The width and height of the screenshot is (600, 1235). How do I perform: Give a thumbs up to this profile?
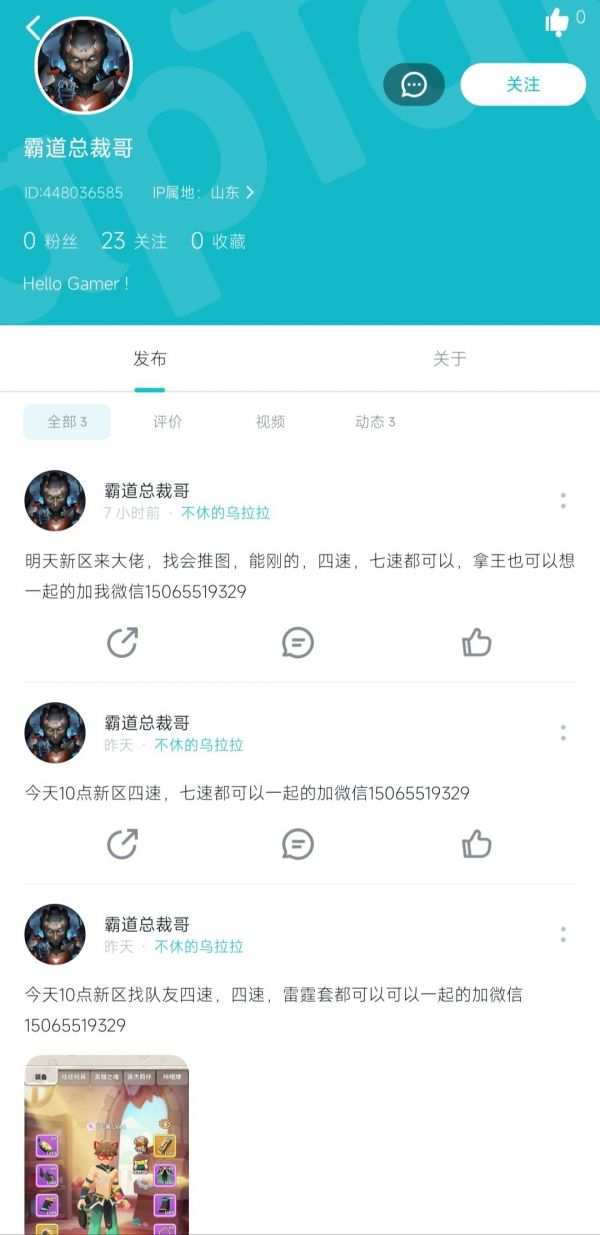click(x=558, y=21)
